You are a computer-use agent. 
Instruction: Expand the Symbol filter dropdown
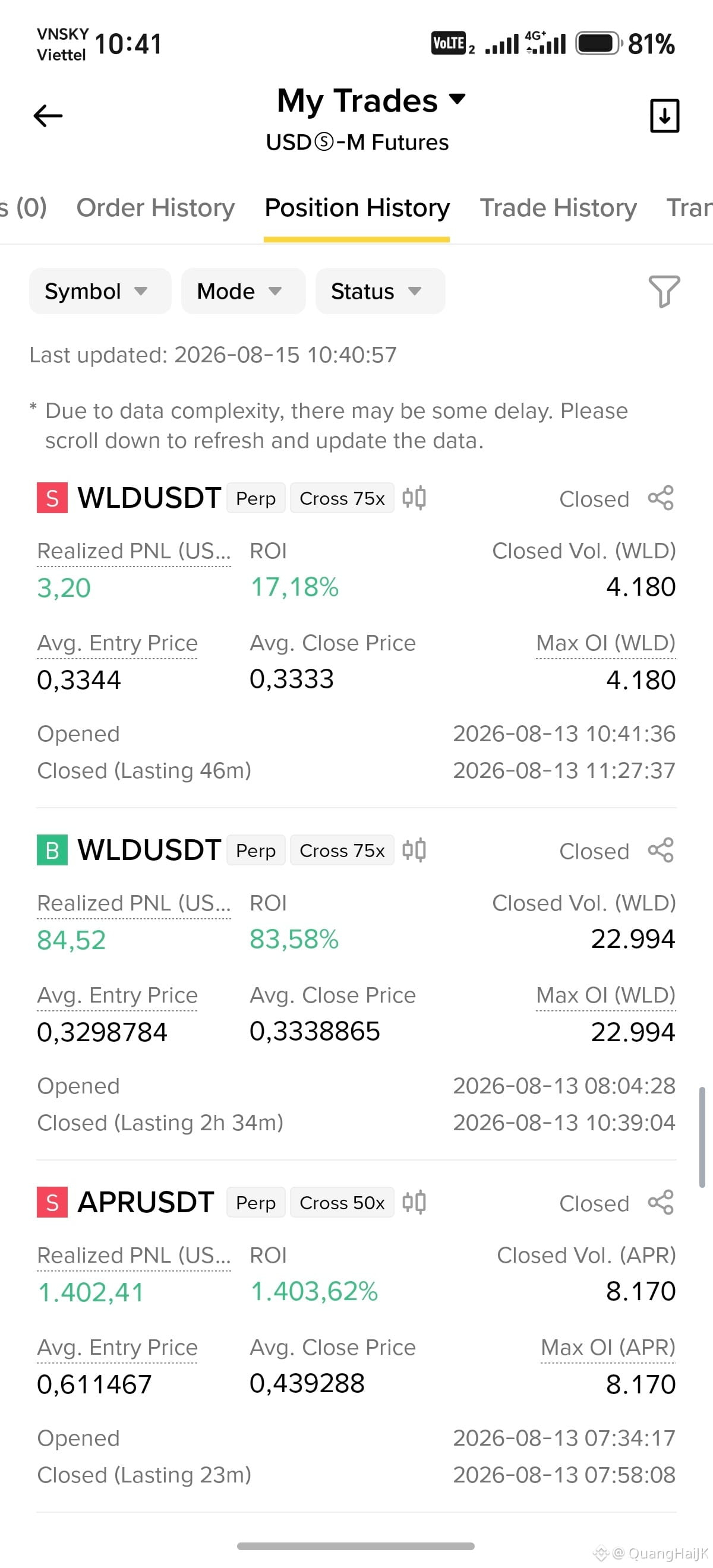tap(100, 291)
